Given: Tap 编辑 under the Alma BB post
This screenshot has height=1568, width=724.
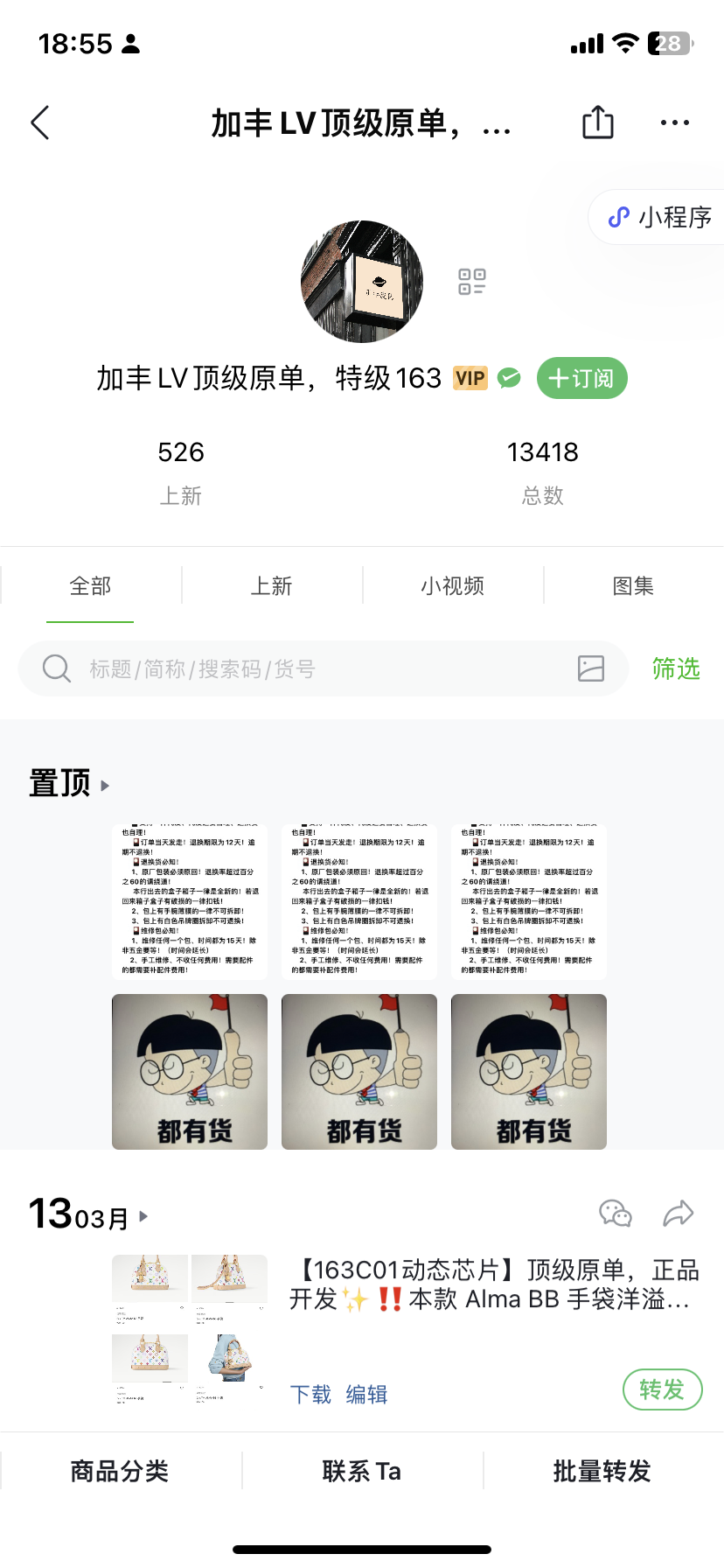Looking at the screenshot, I should click(x=366, y=1394).
